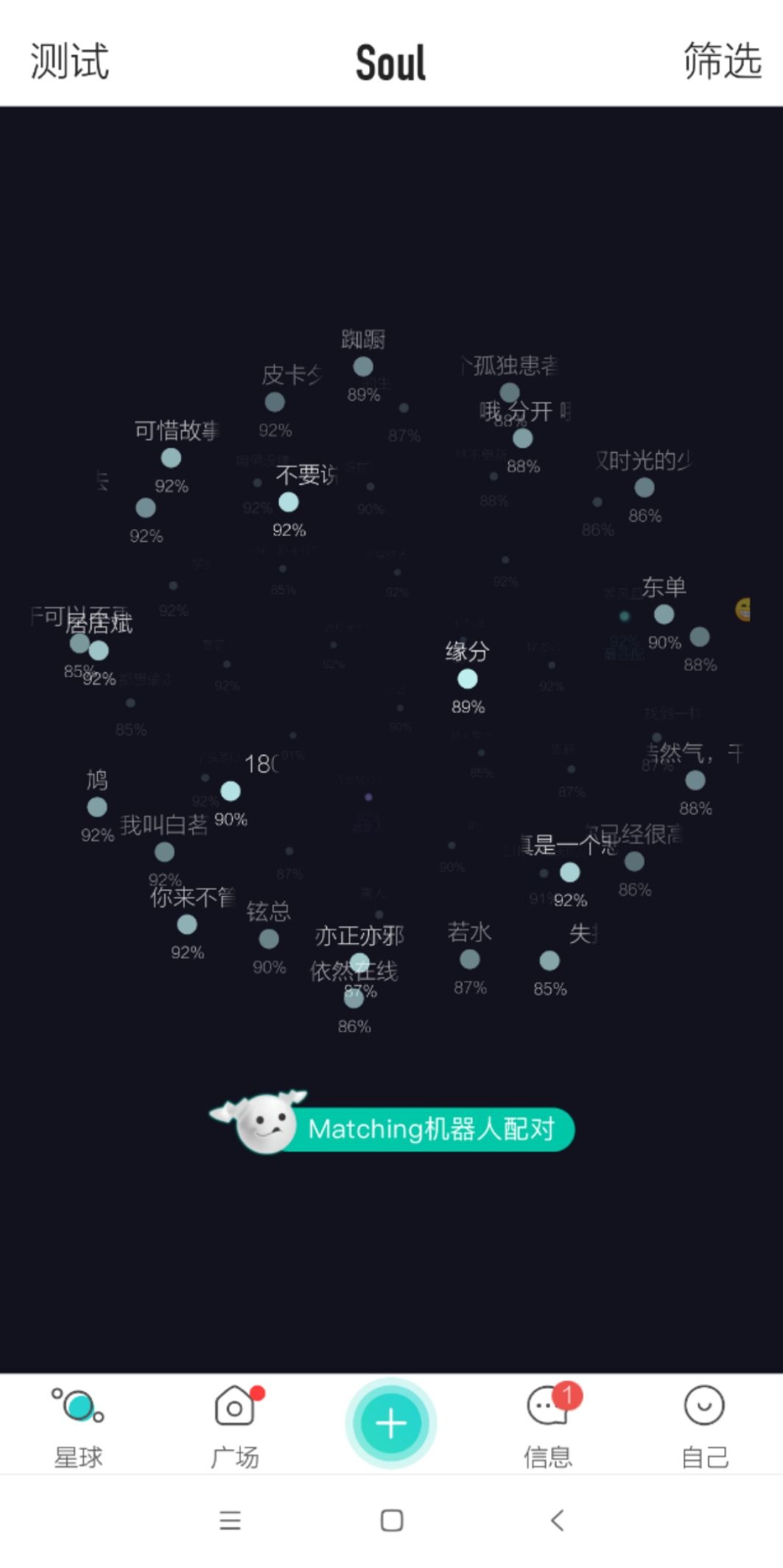Select the user 缘分 with 89% match
The width and height of the screenshot is (783, 1568).
(467, 678)
